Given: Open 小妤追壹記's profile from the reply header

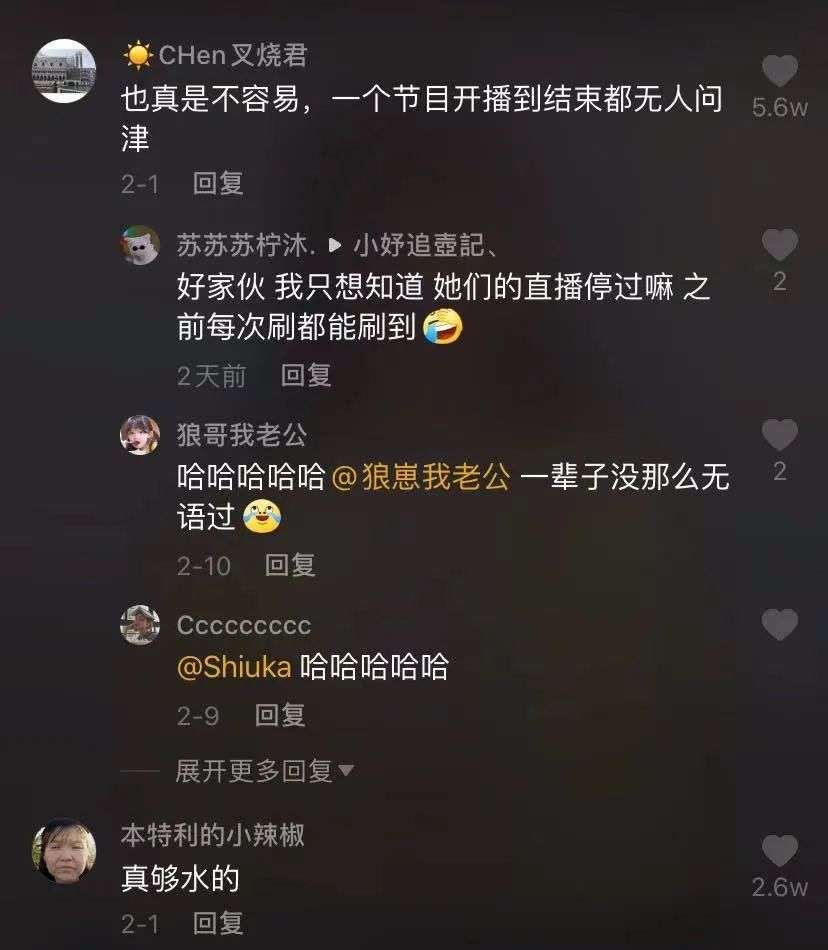Looking at the screenshot, I should [425, 245].
